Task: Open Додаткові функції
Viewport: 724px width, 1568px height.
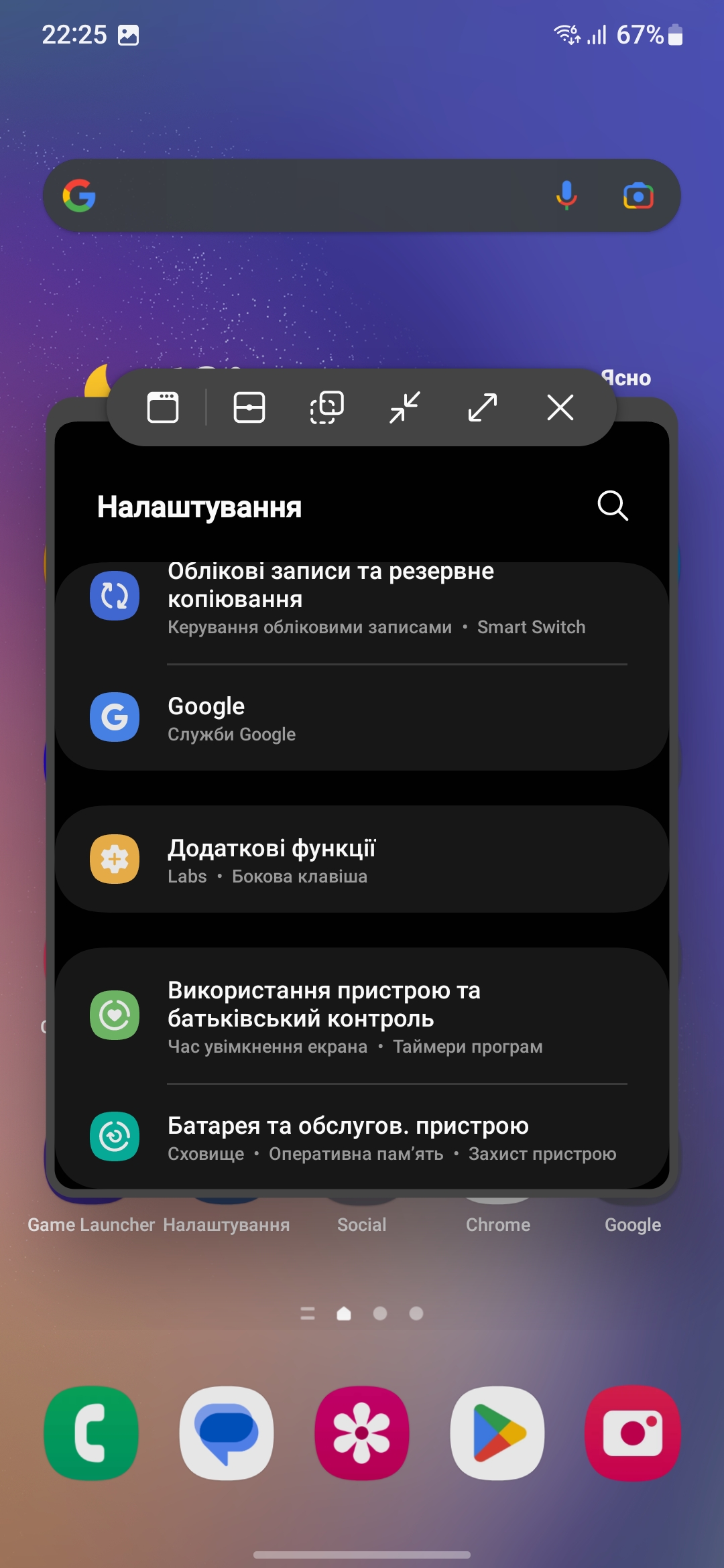Action: [x=362, y=859]
